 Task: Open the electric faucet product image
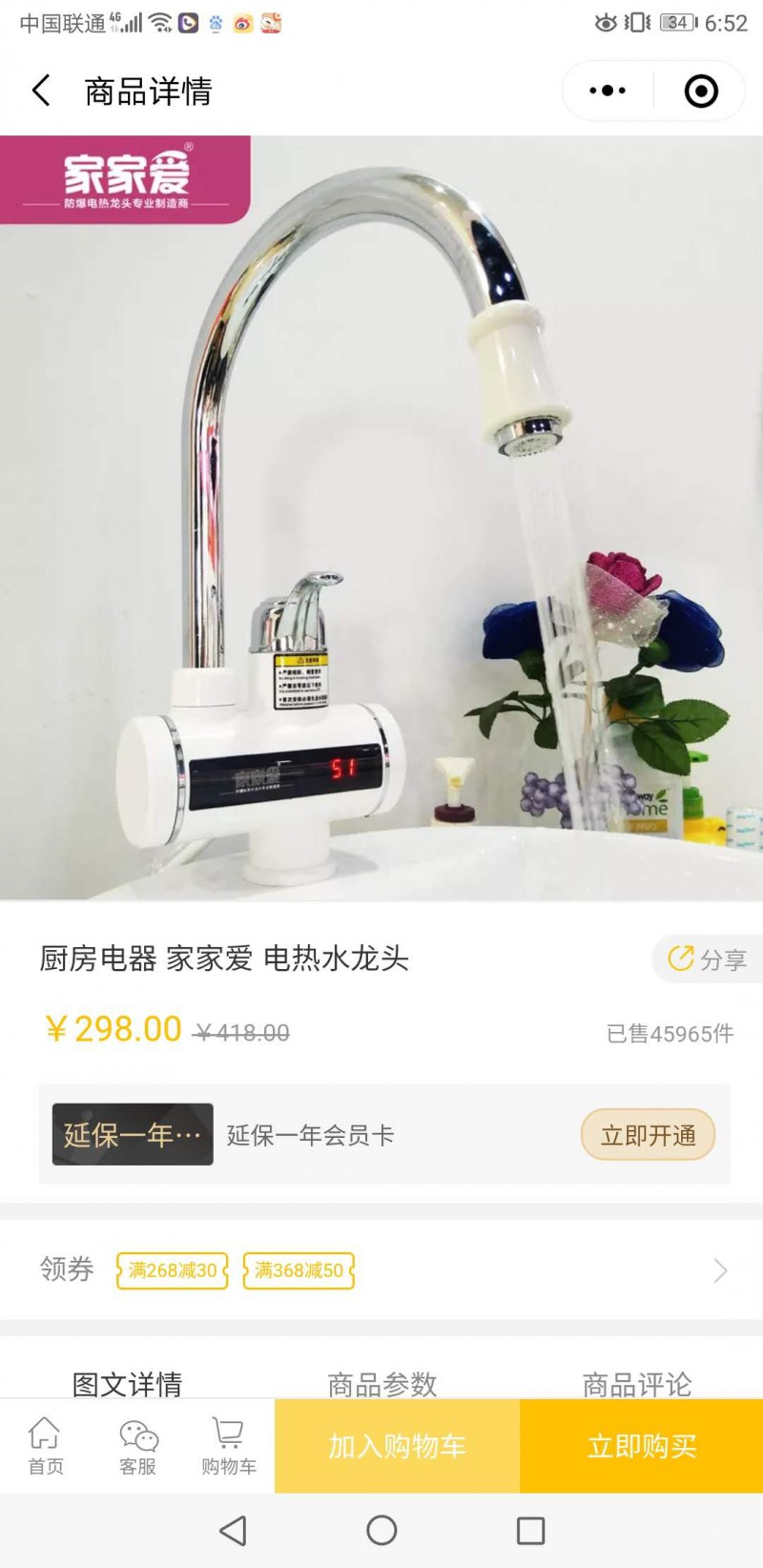point(381,518)
